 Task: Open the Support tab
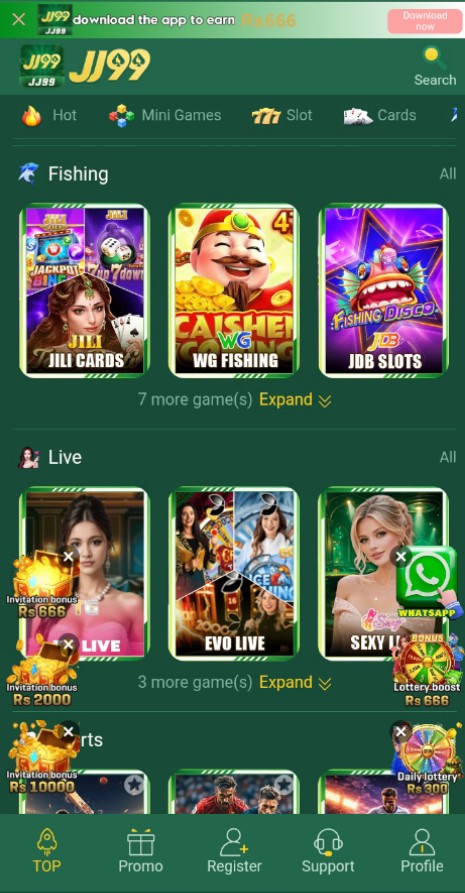[328, 851]
